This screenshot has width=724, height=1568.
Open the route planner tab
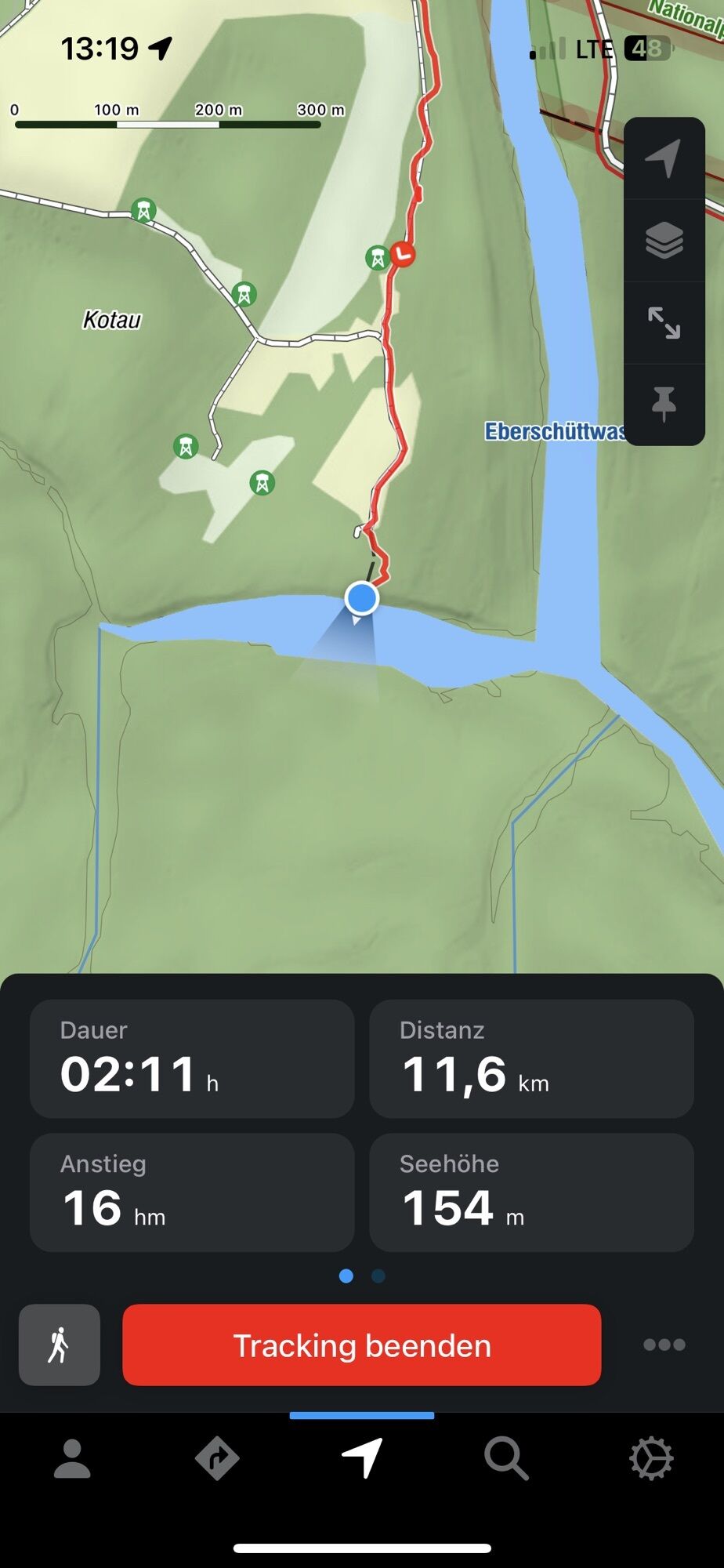point(217,1459)
